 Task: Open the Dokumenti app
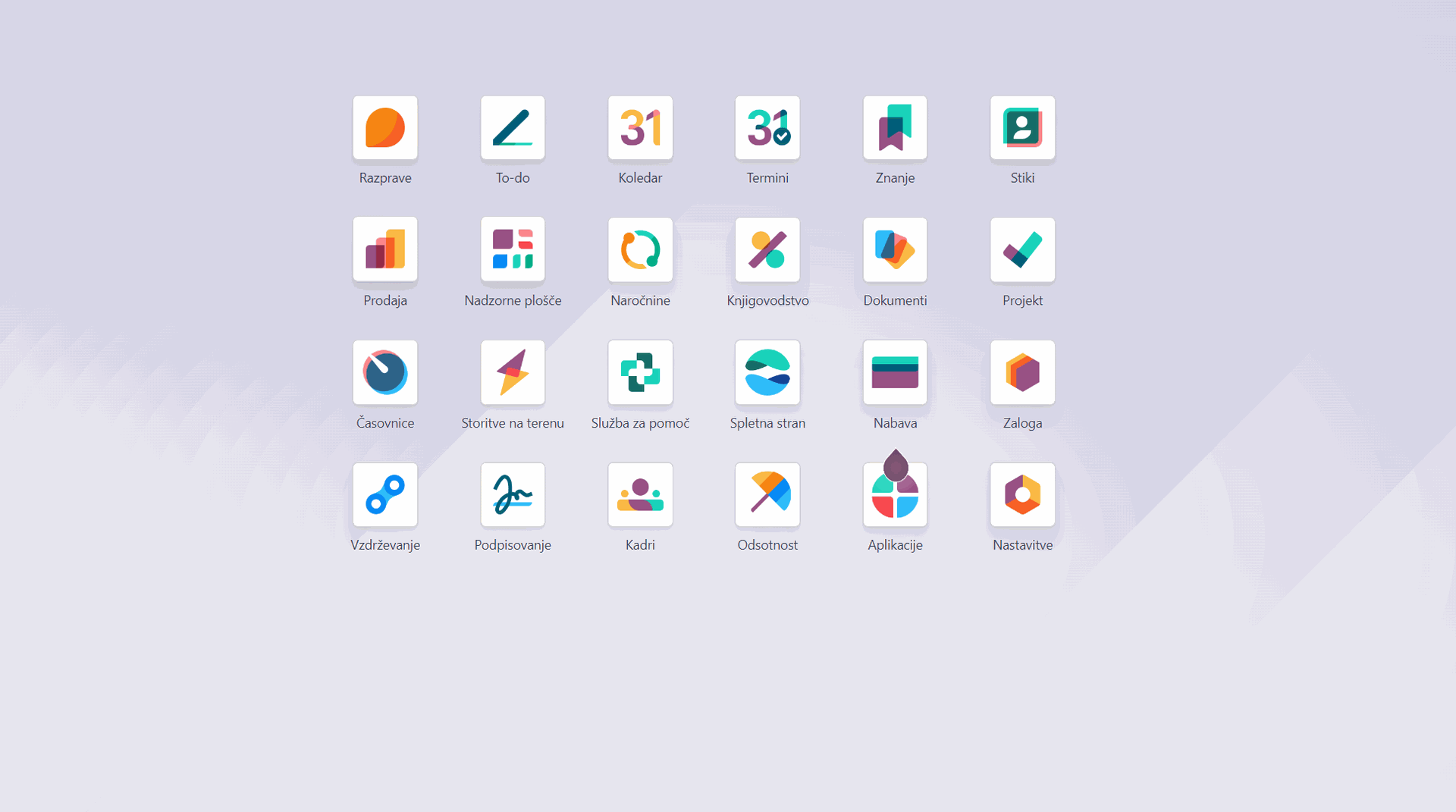[x=895, y=249]
